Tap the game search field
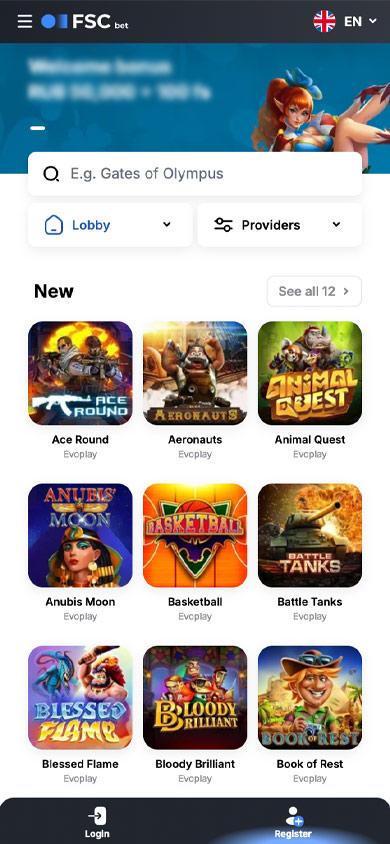 click(x=195, y=174)
